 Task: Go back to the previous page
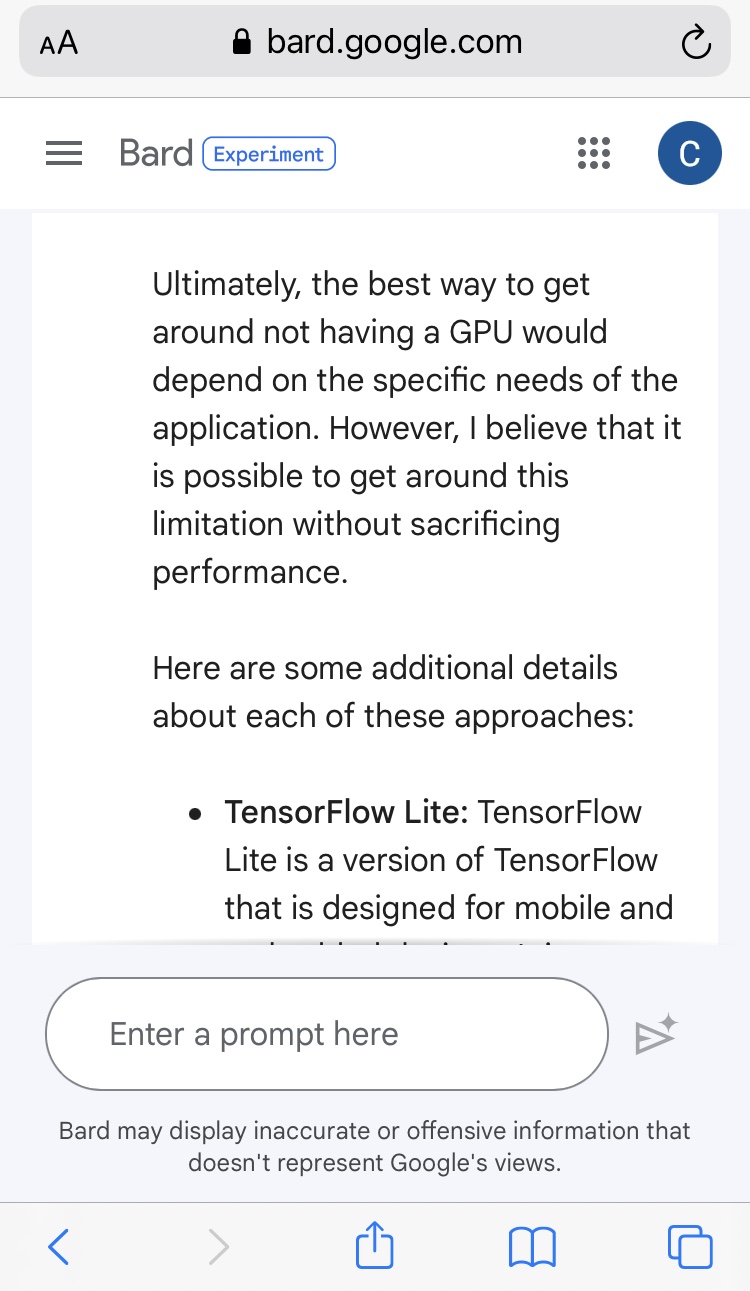tap(59, 1246)
